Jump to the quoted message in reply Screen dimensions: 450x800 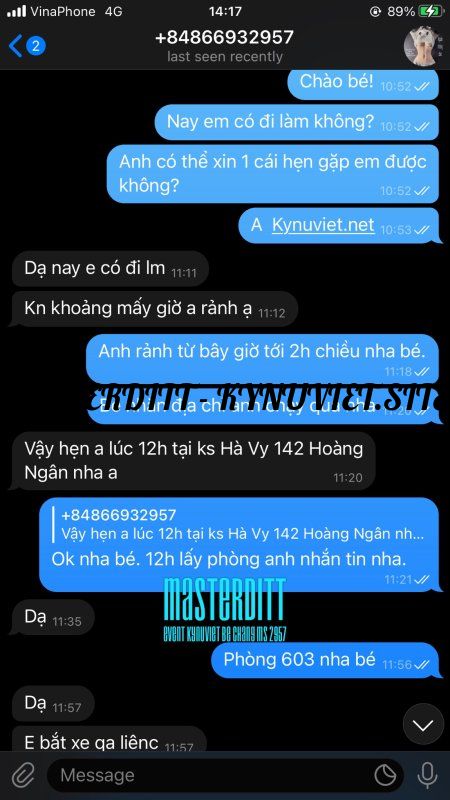[x=240, y=524]
